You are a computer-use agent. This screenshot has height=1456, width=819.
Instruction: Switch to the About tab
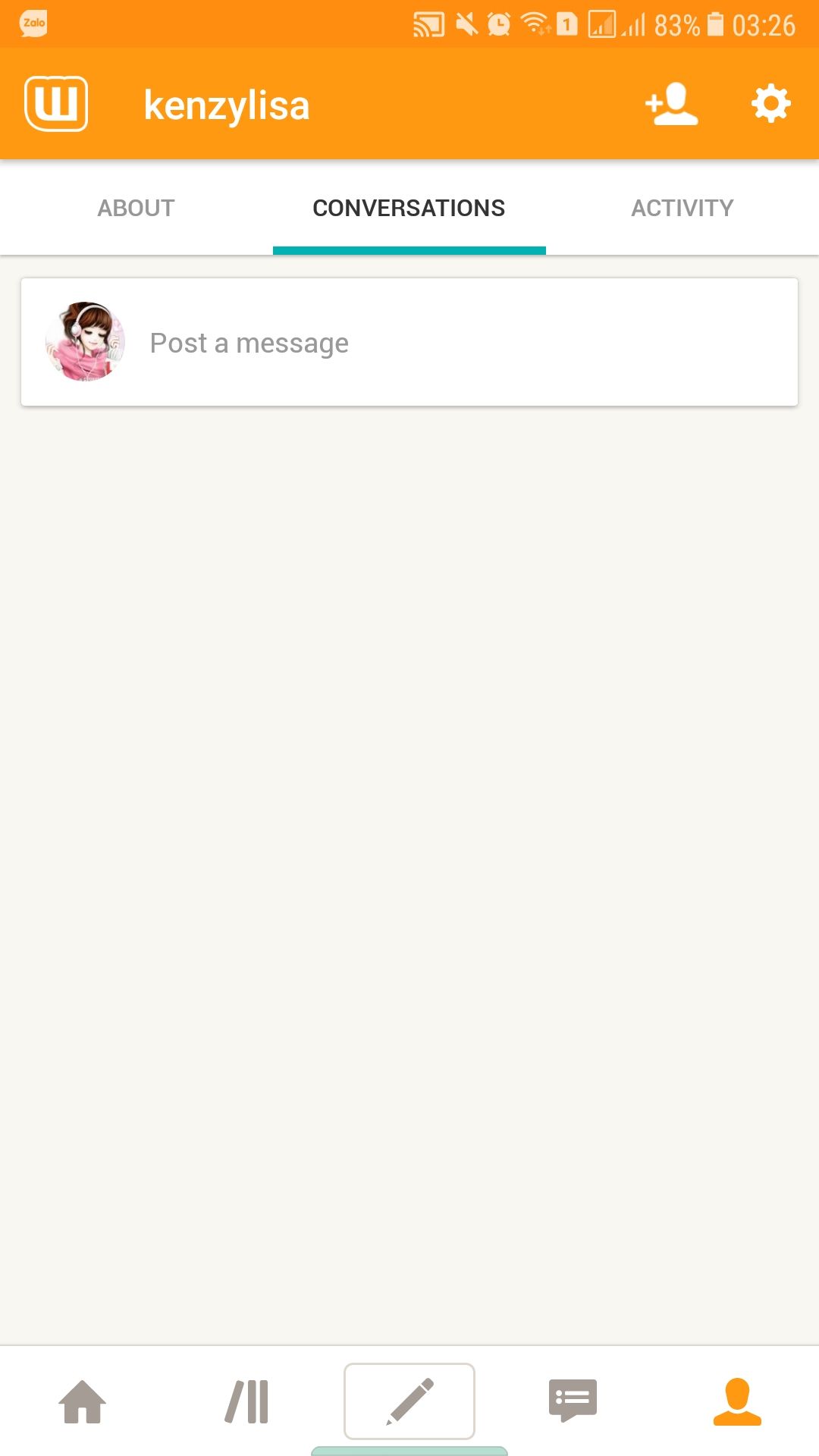[x=136, y=208]
